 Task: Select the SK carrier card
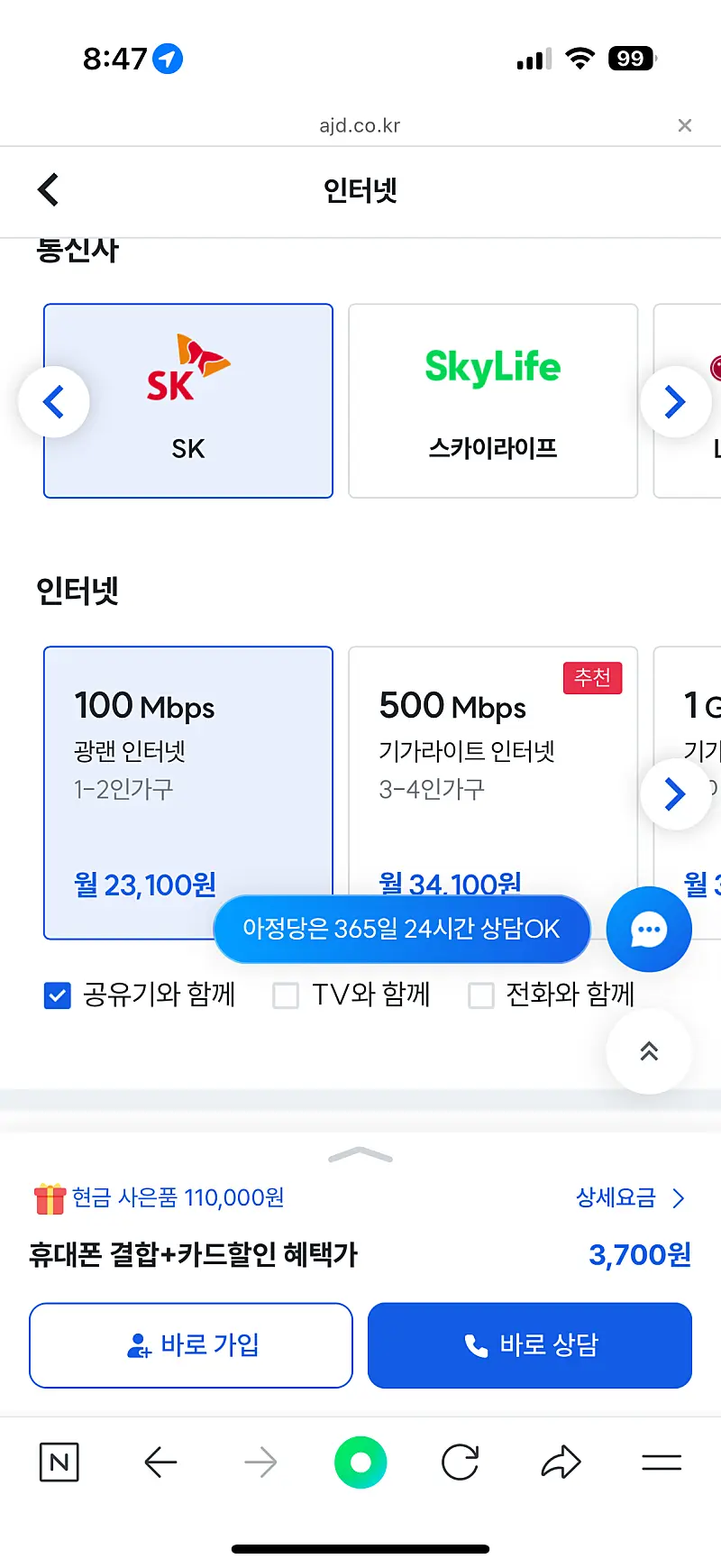click(188, 401)
